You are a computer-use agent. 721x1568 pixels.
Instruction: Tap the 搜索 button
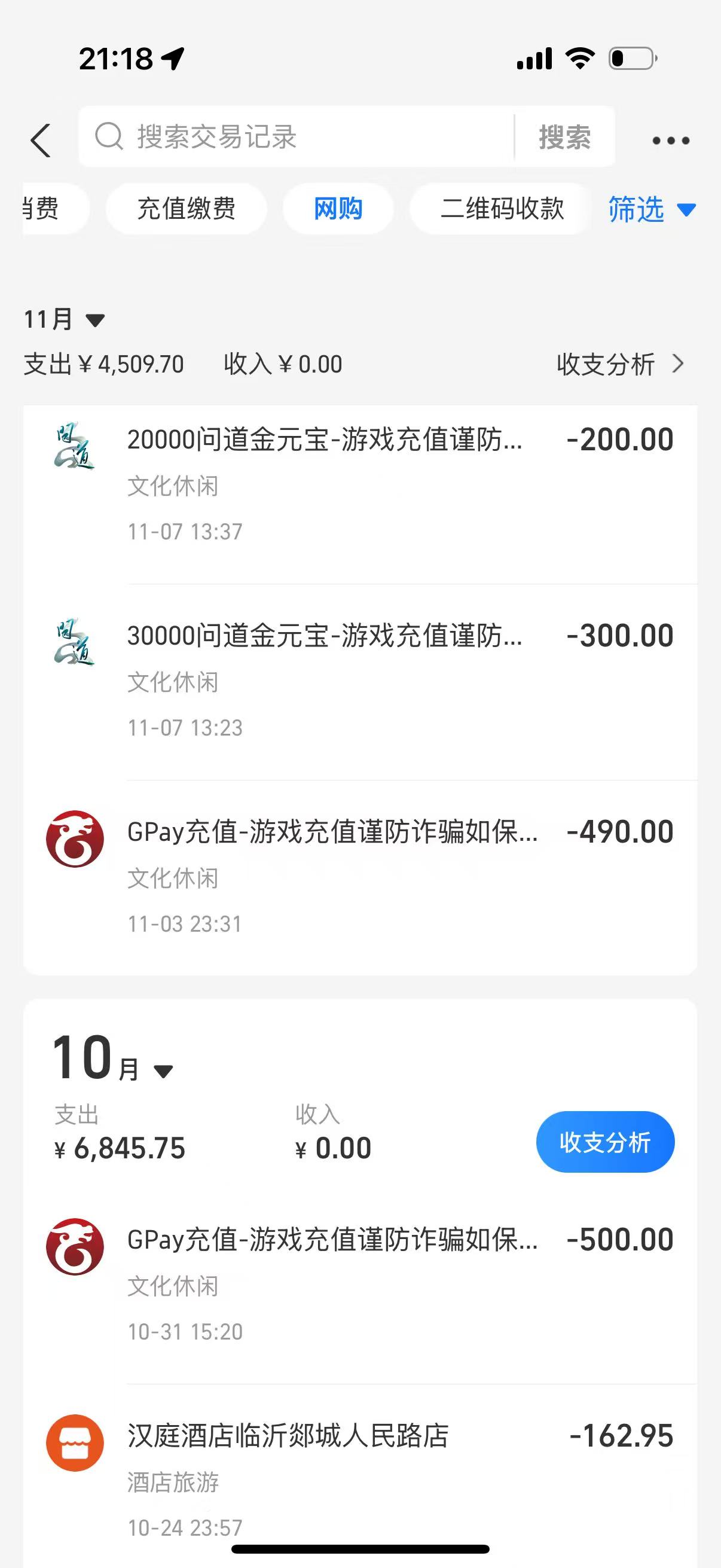click(564, 137)
